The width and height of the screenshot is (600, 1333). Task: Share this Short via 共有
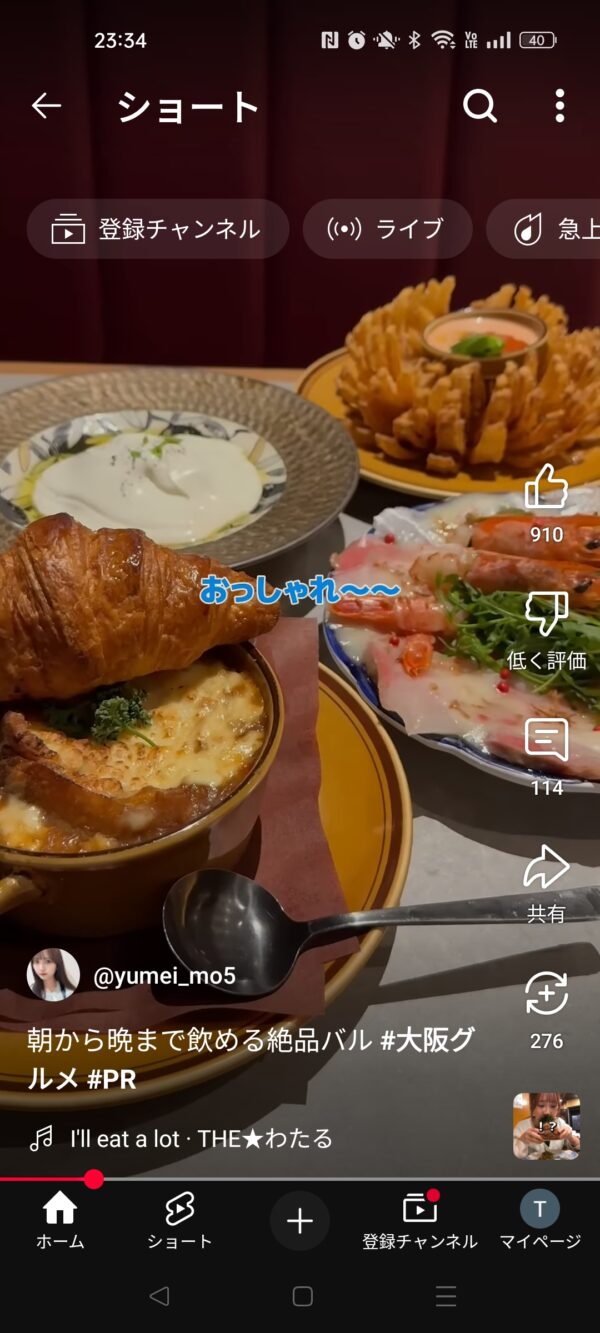[x=546, y=868]
